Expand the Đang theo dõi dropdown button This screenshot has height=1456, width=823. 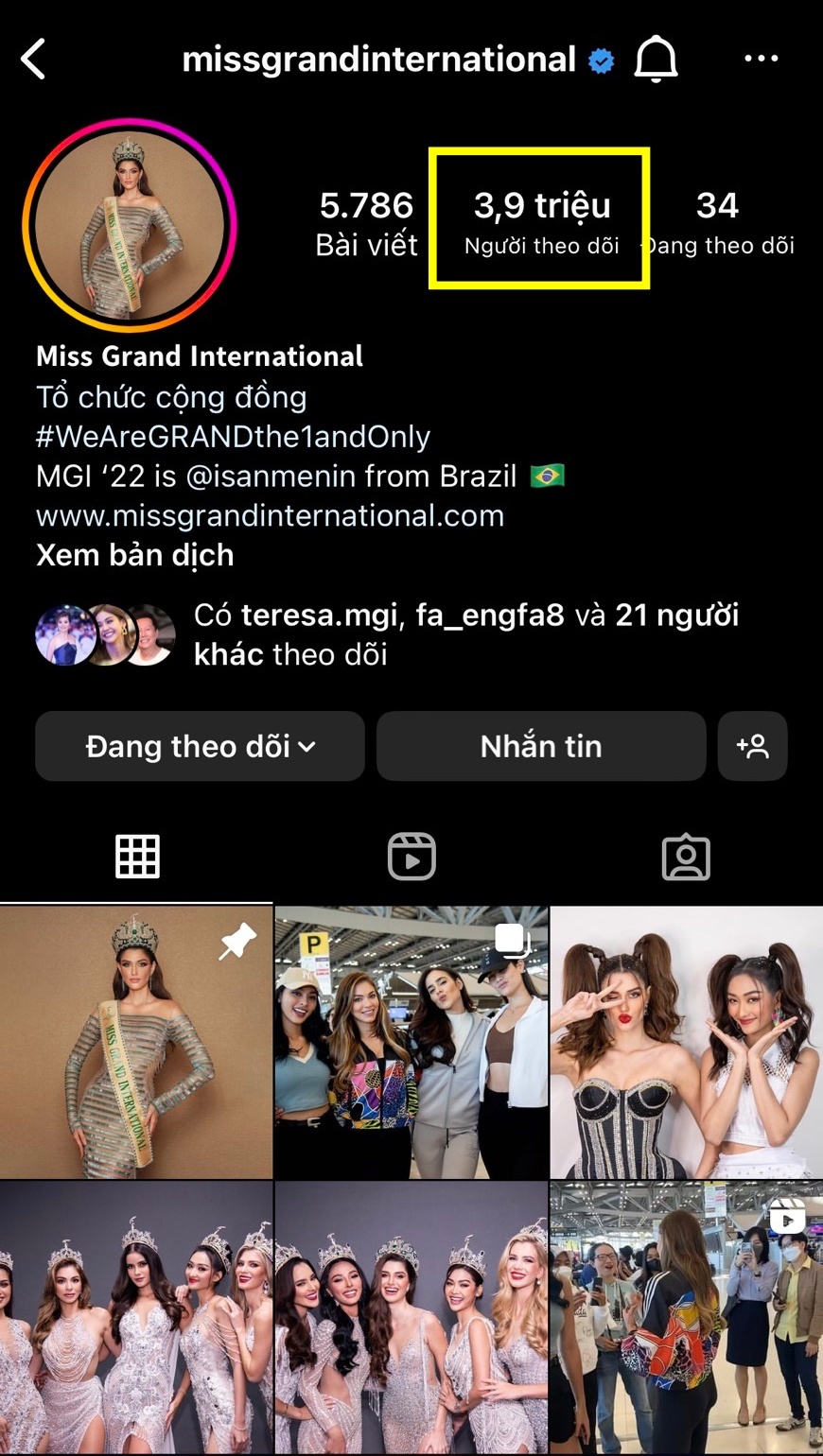(200, 746)
